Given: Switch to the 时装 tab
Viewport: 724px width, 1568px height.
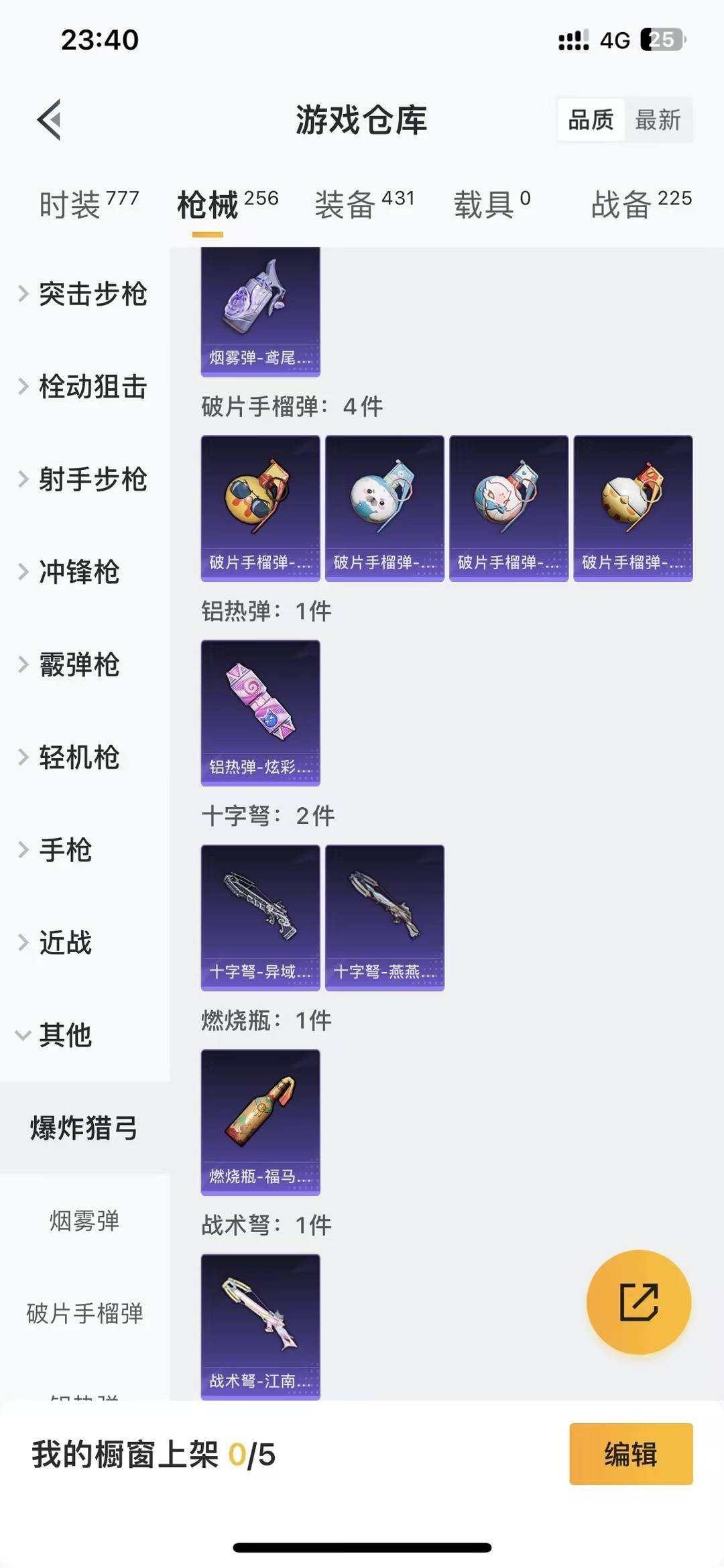Looking at the screenshot, I should click(70, 198).
